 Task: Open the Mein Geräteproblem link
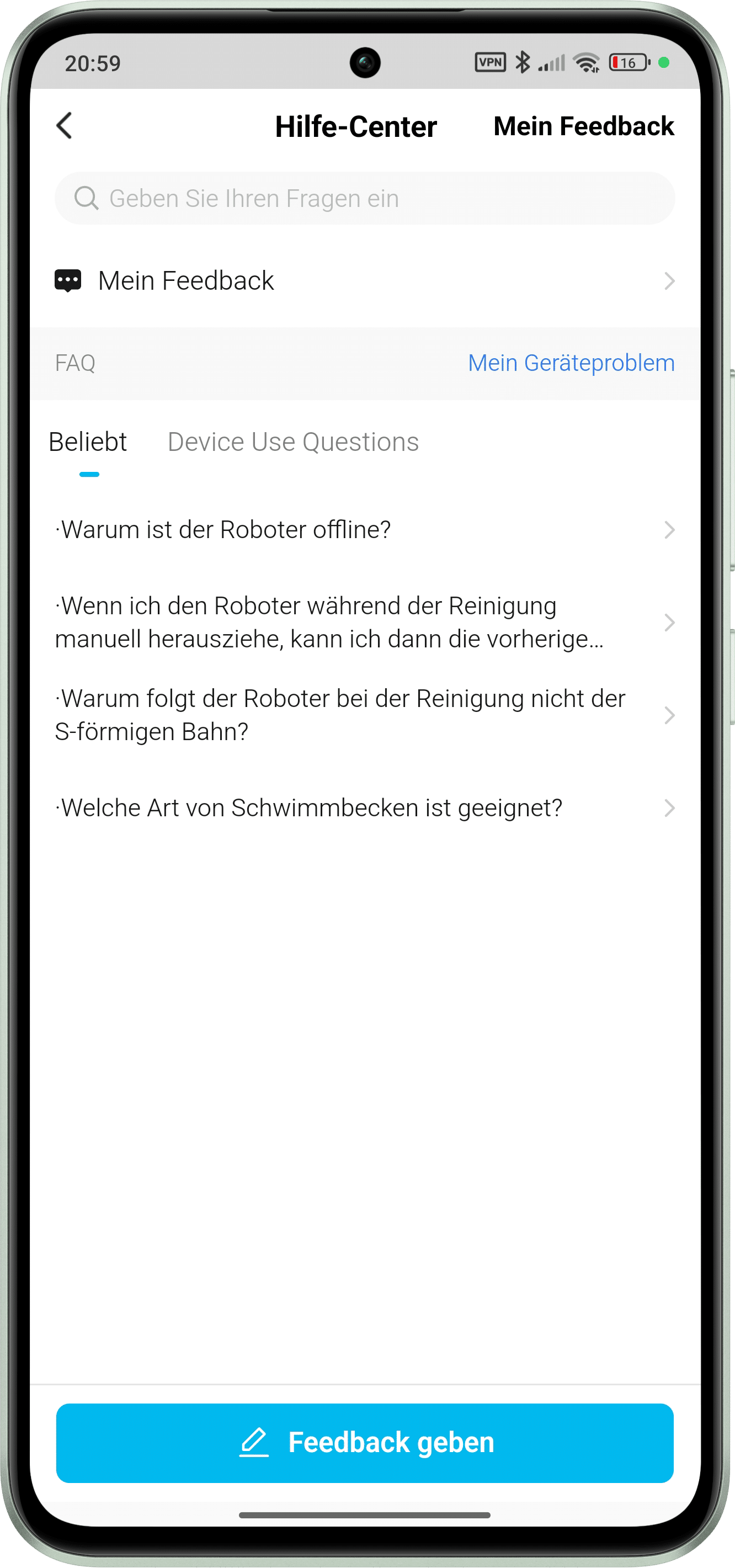point(571,363)
